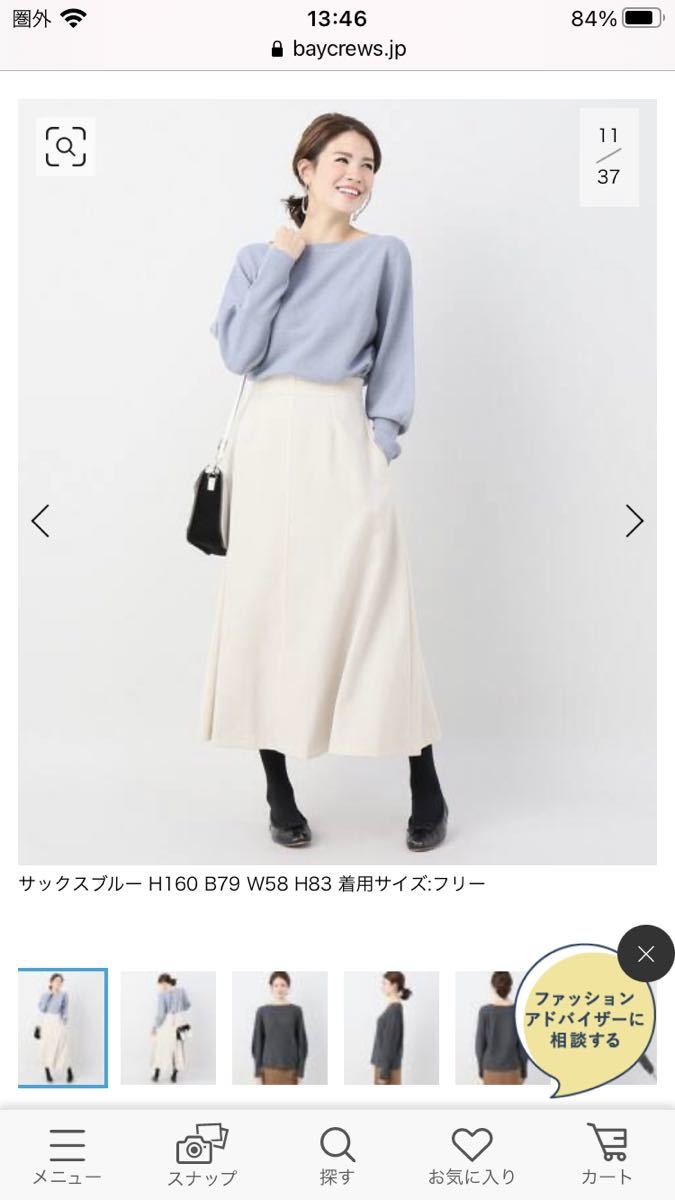The image size is (675, 1200).
Task: Show the previous product photo
Action: pos(40,521)
